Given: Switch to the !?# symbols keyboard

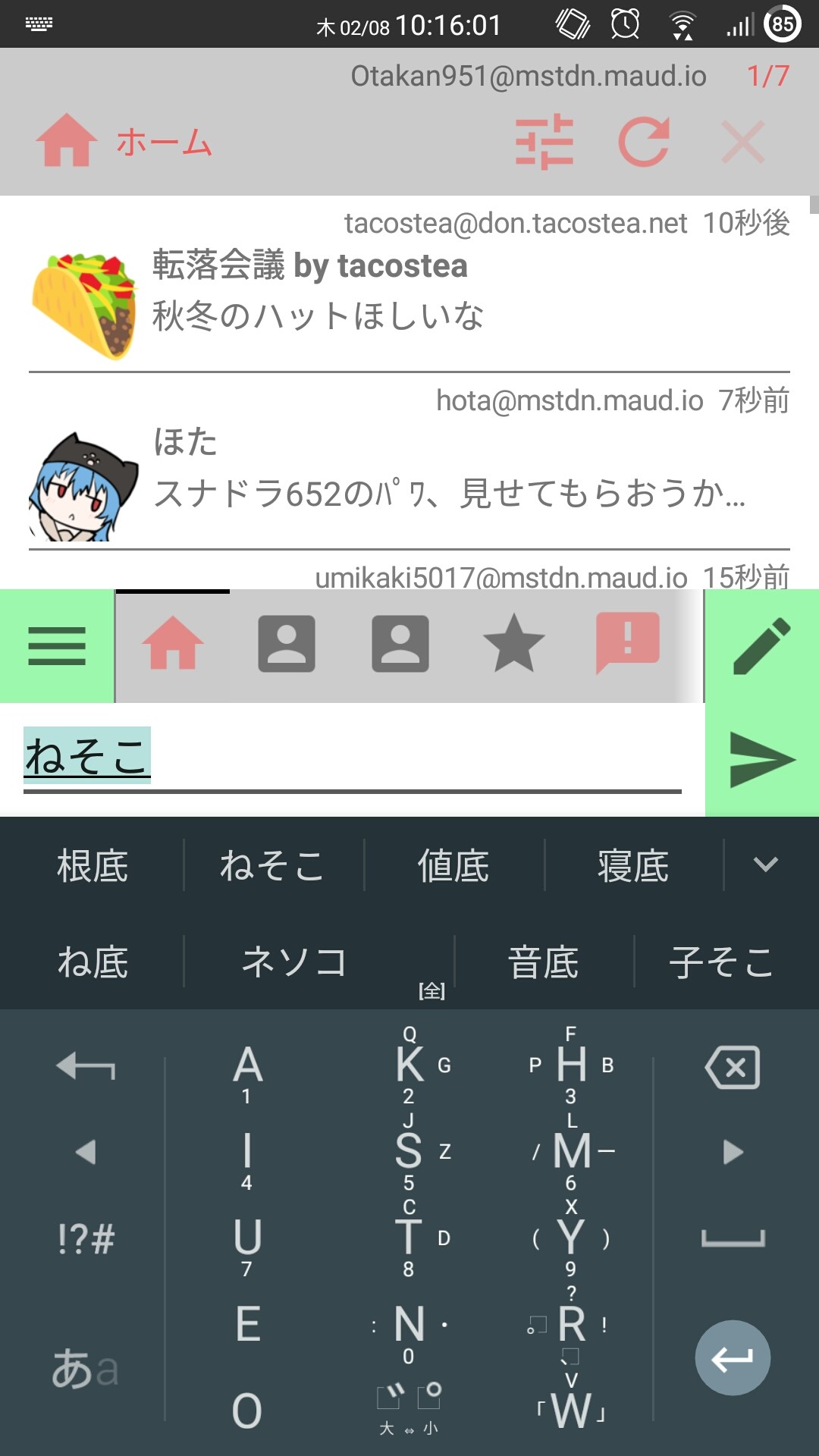Looking at the screenshot, I should [86, 1239].
